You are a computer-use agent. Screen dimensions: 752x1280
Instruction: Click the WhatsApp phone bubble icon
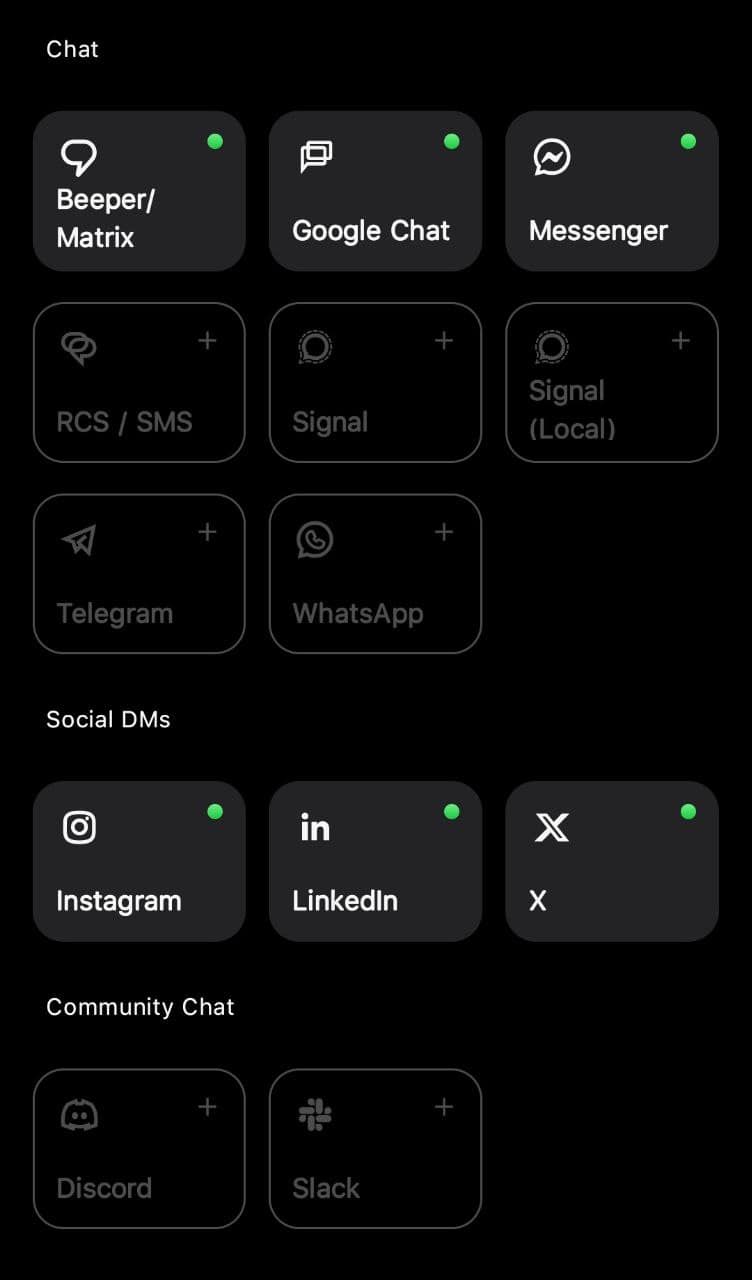click(x=314, y=539)
